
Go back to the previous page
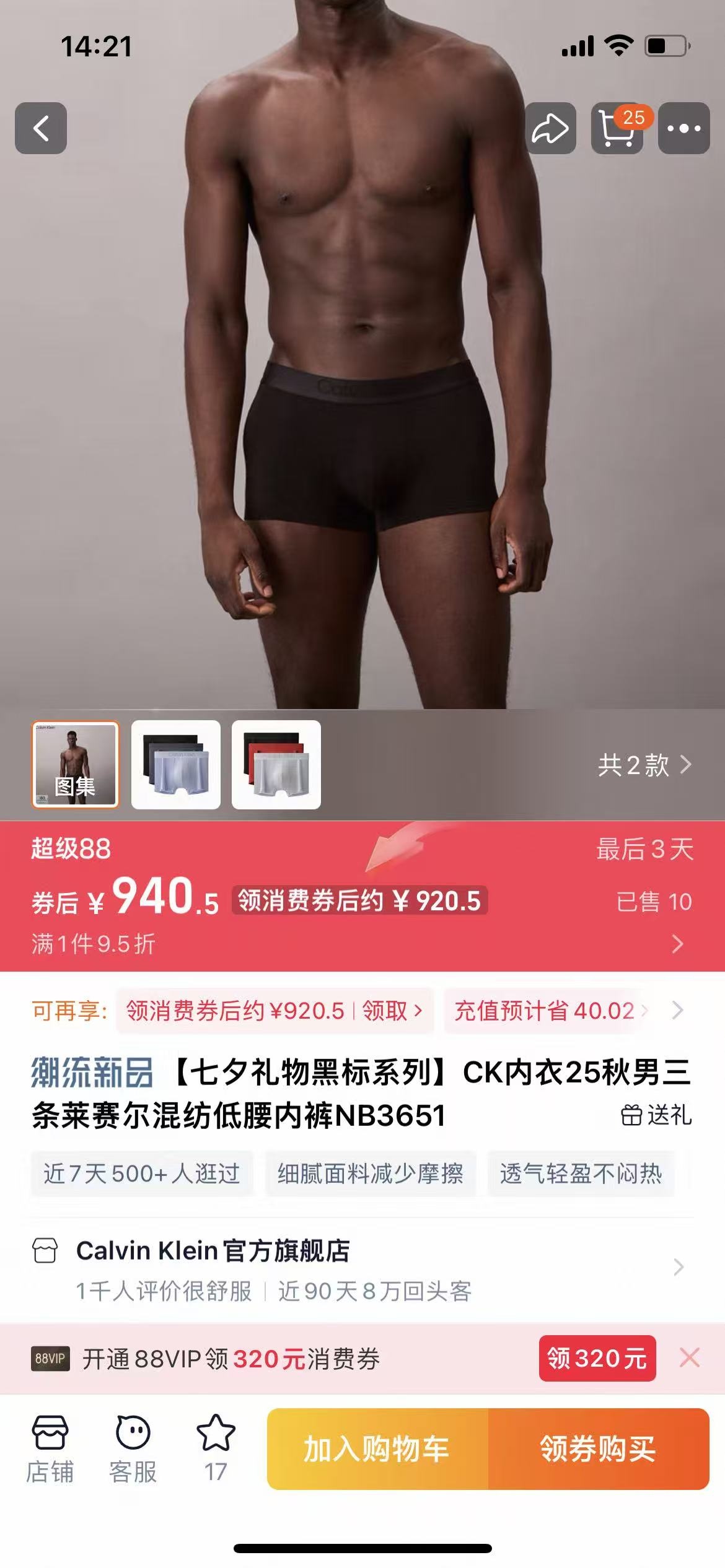coord(41,128)
